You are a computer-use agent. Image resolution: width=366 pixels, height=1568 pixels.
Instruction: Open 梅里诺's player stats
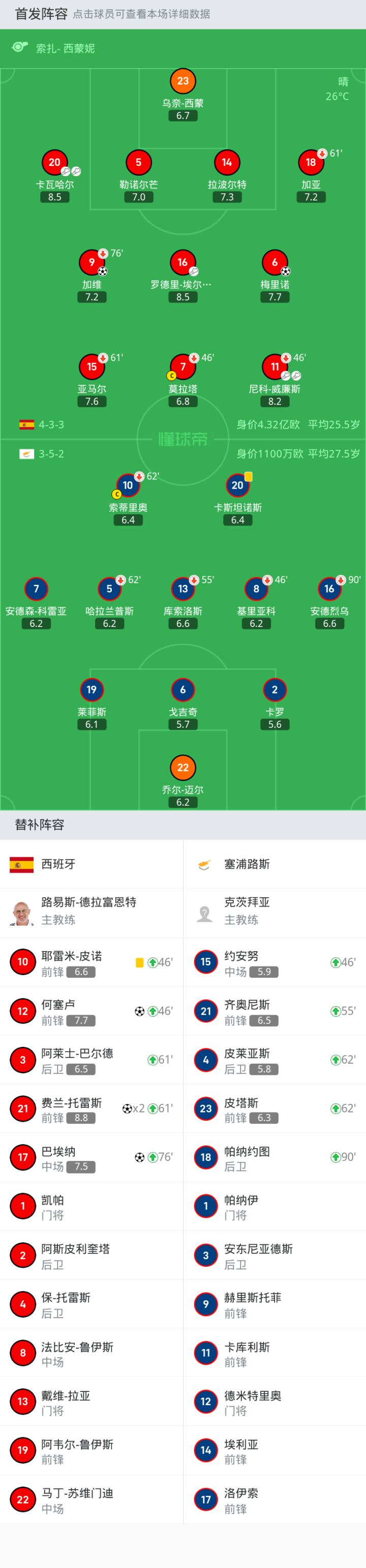point(274,262)
